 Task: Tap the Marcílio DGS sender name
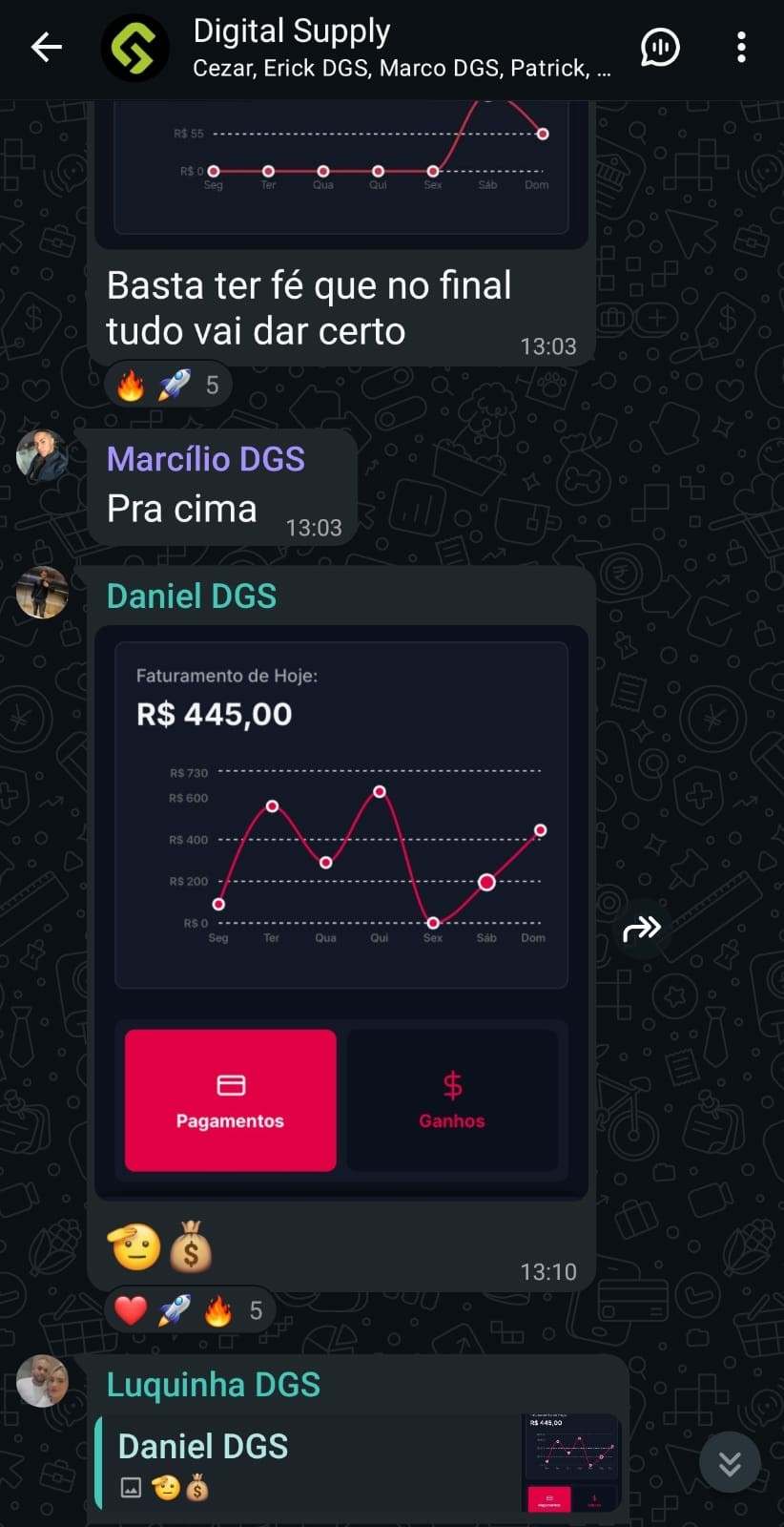206,459
